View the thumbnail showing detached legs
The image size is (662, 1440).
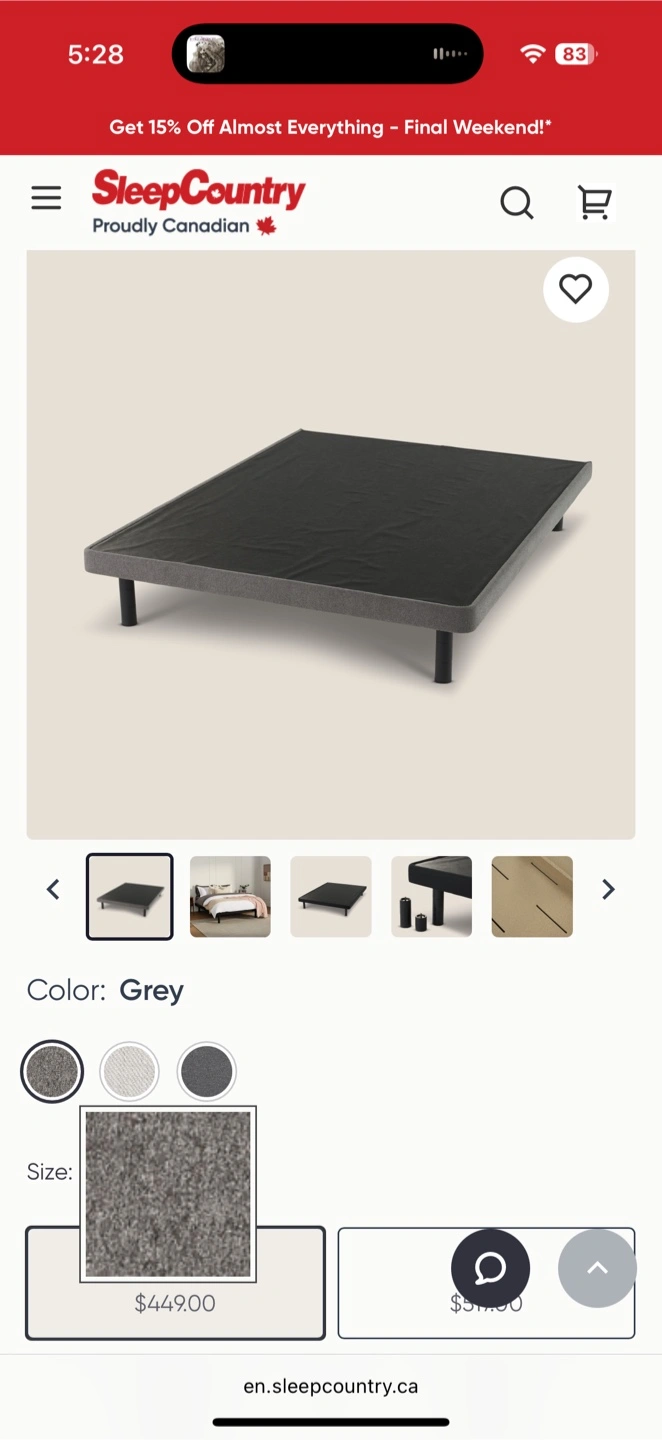click(x=431, y=896)
